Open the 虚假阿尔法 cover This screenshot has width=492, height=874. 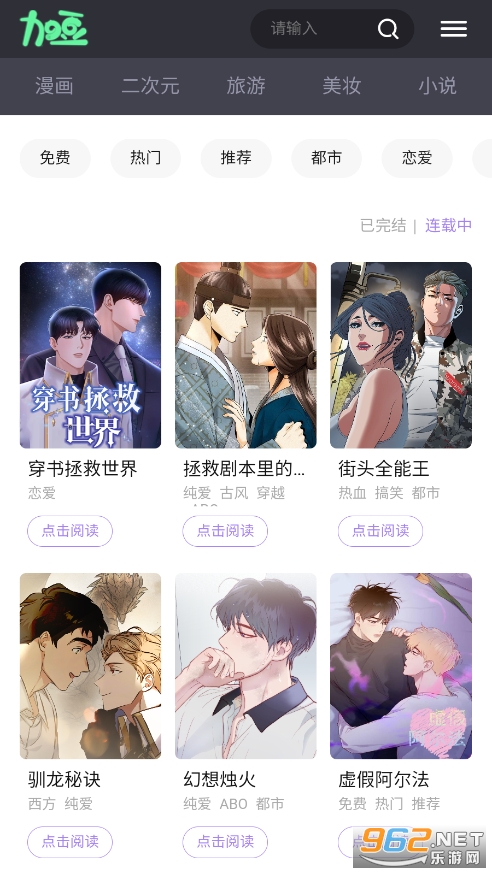point(401,666)
